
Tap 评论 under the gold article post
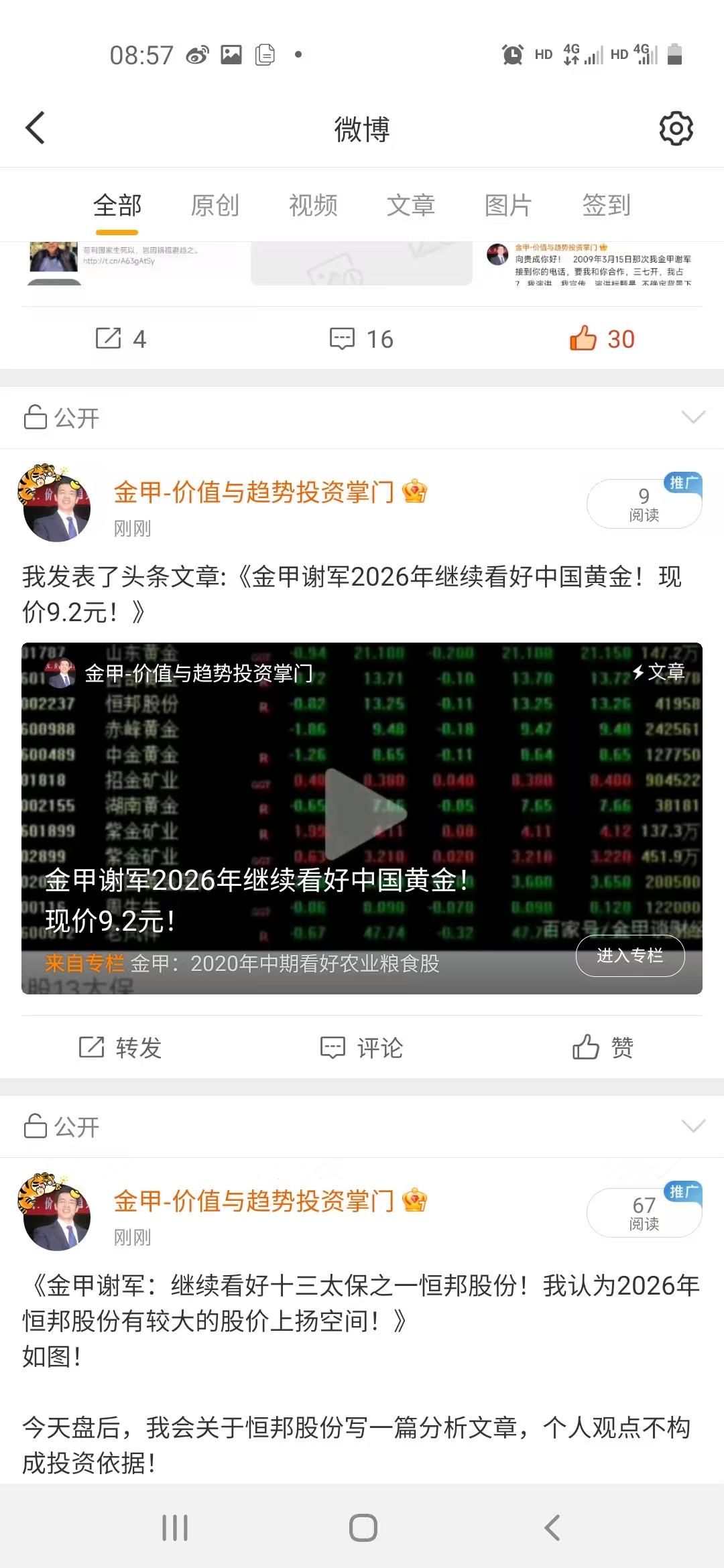[x=361, y=1047]
